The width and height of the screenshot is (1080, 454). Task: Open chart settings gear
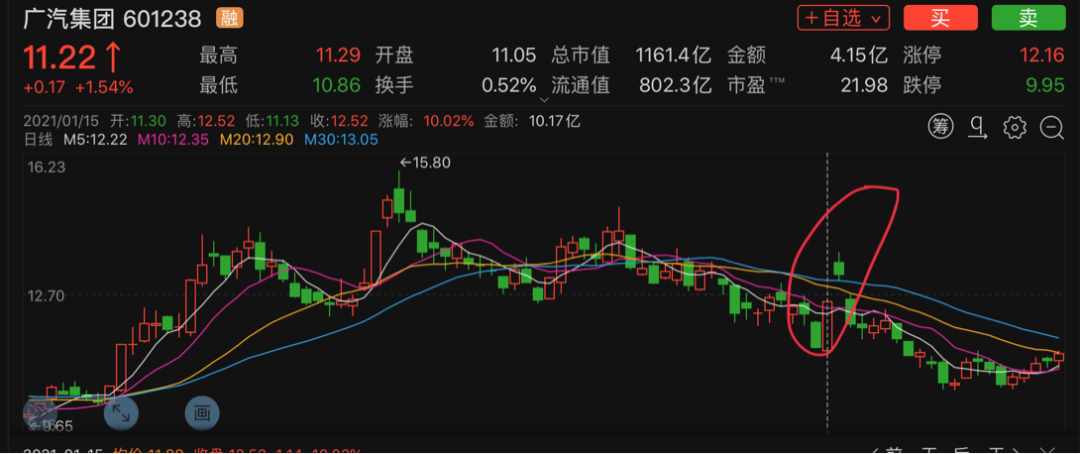(1015, 126)
